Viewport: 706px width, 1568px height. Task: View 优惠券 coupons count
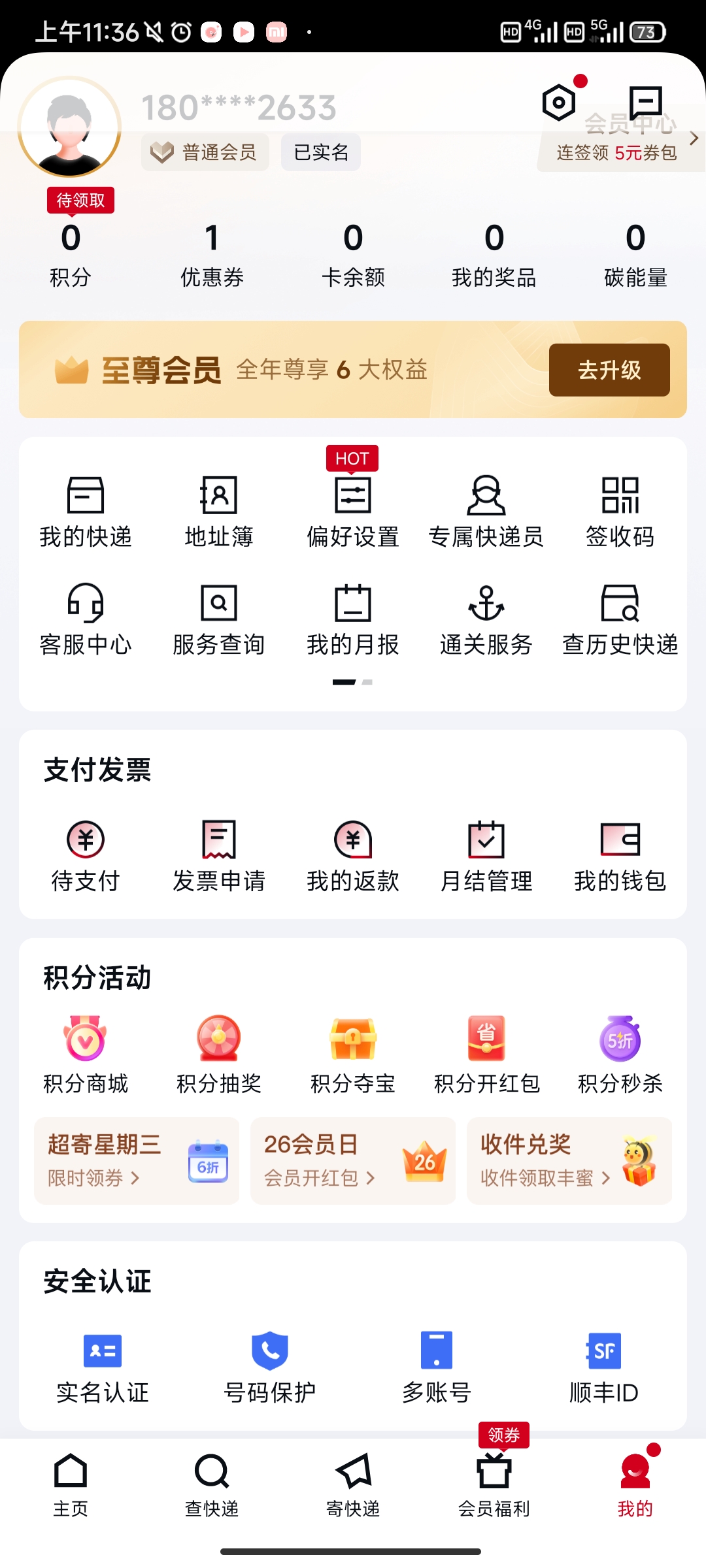click(x=212, y=253)
